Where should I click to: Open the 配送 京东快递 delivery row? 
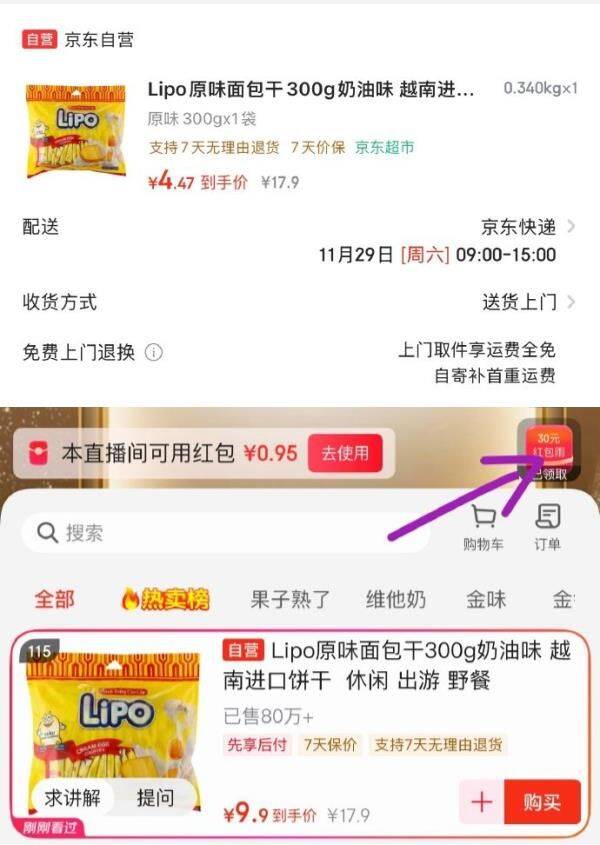tap(300, 240)
